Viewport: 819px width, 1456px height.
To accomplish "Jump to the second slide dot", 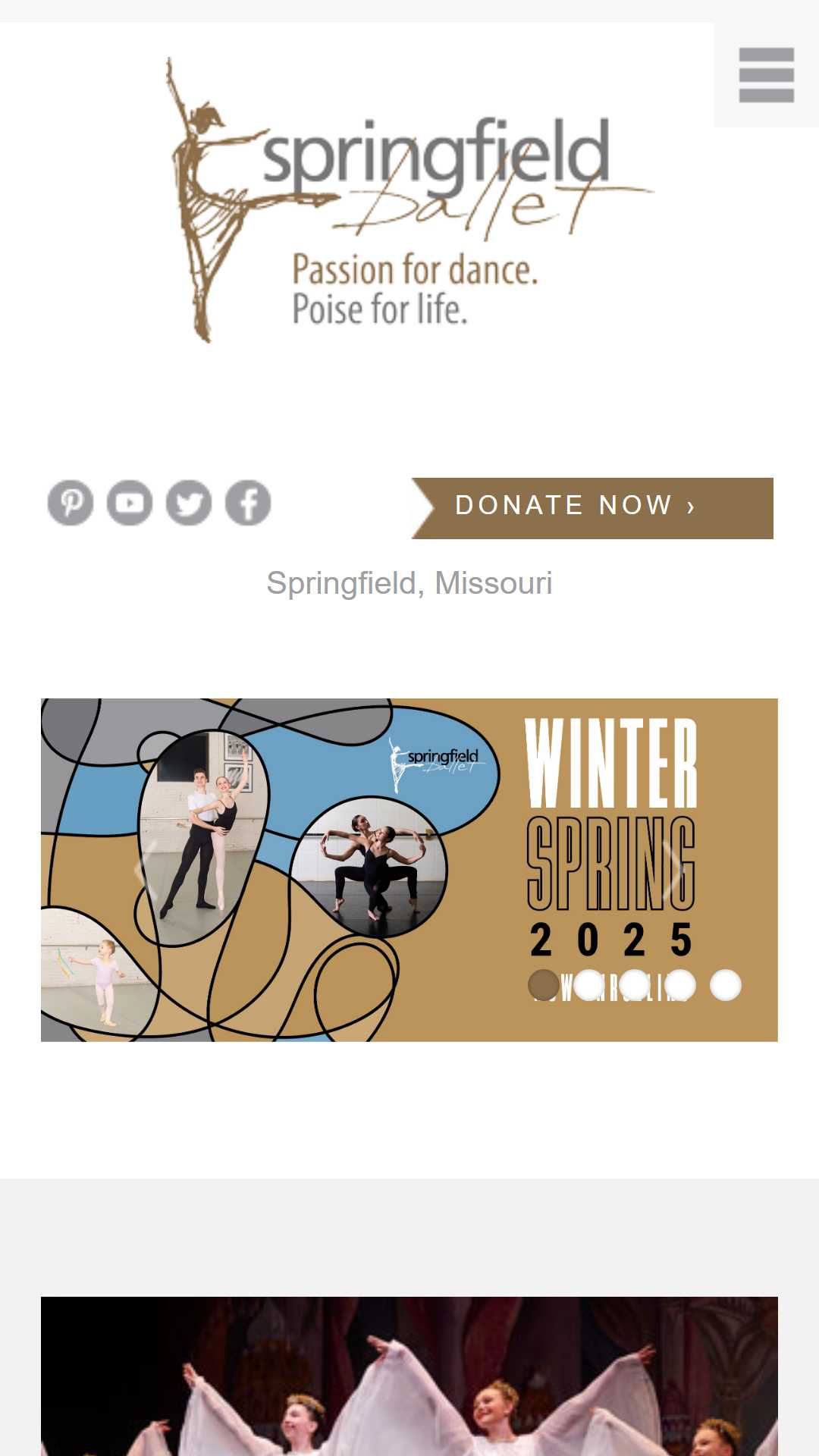I will tap(589, 985).
